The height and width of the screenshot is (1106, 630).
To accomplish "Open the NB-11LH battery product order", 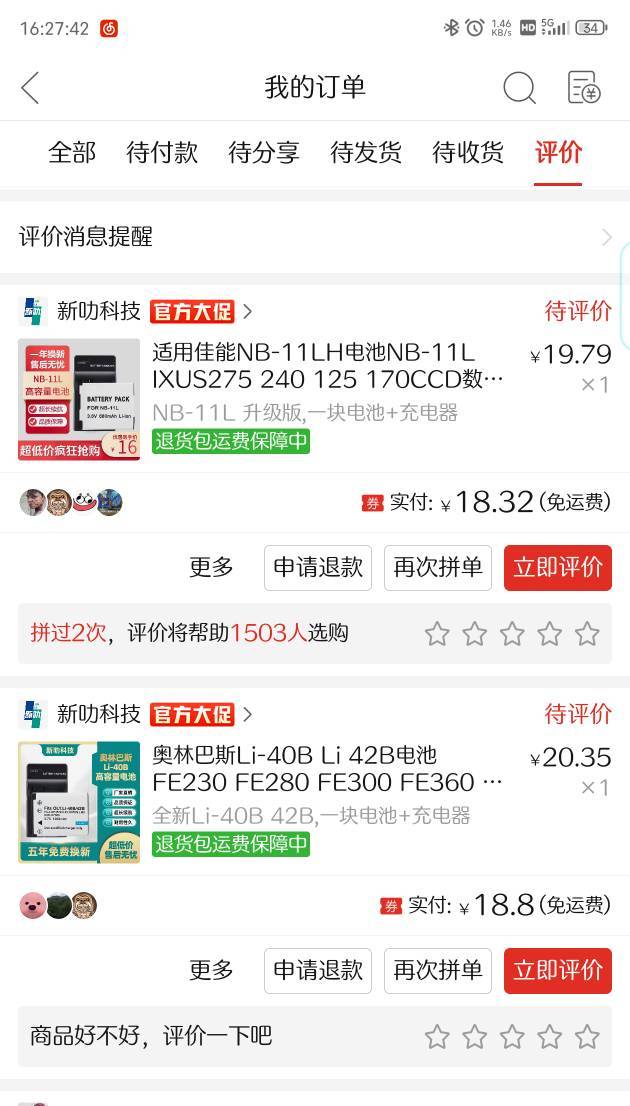I will tap(315, 399).
